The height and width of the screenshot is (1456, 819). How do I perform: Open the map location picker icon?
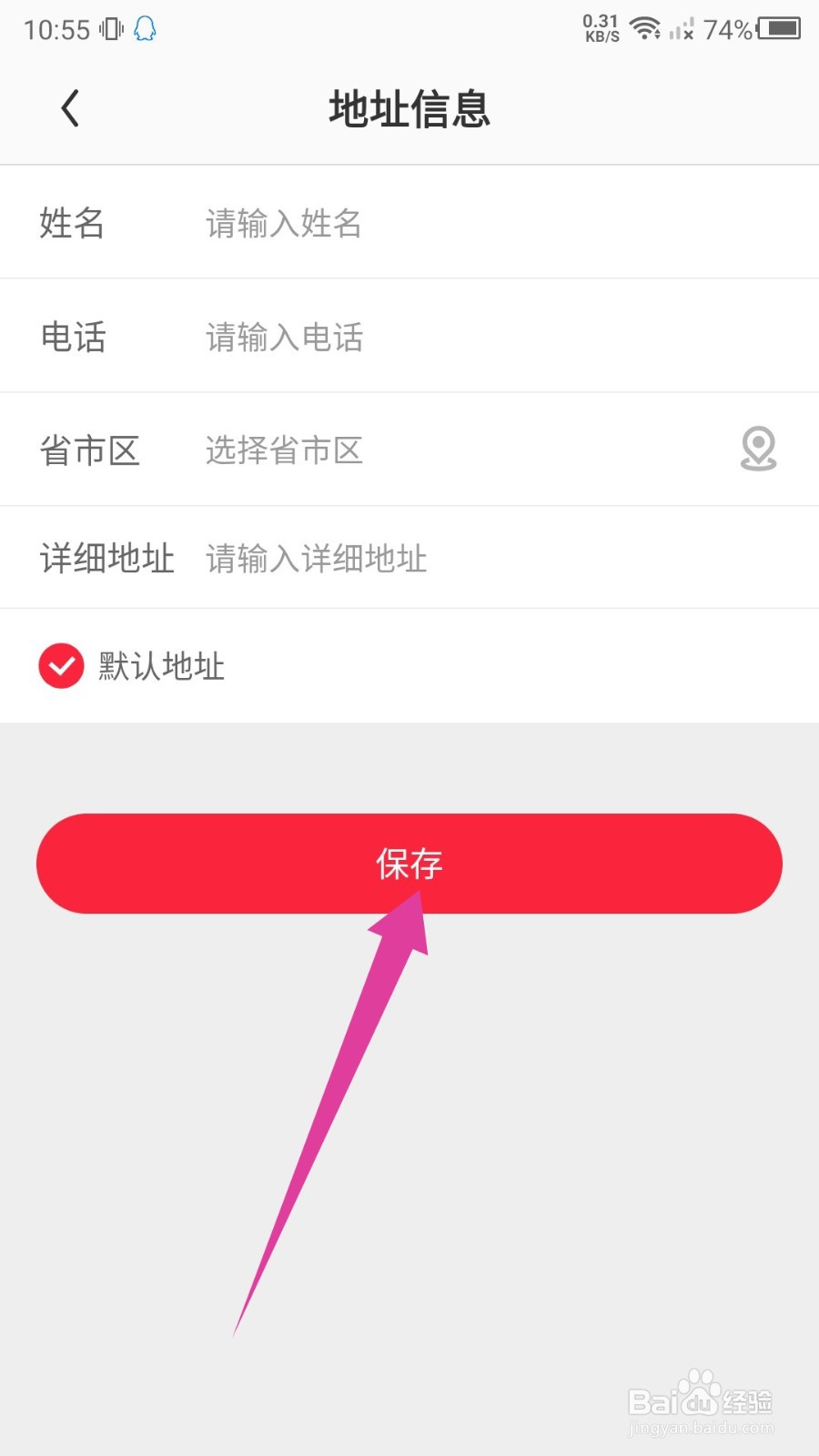pos(757,450)
